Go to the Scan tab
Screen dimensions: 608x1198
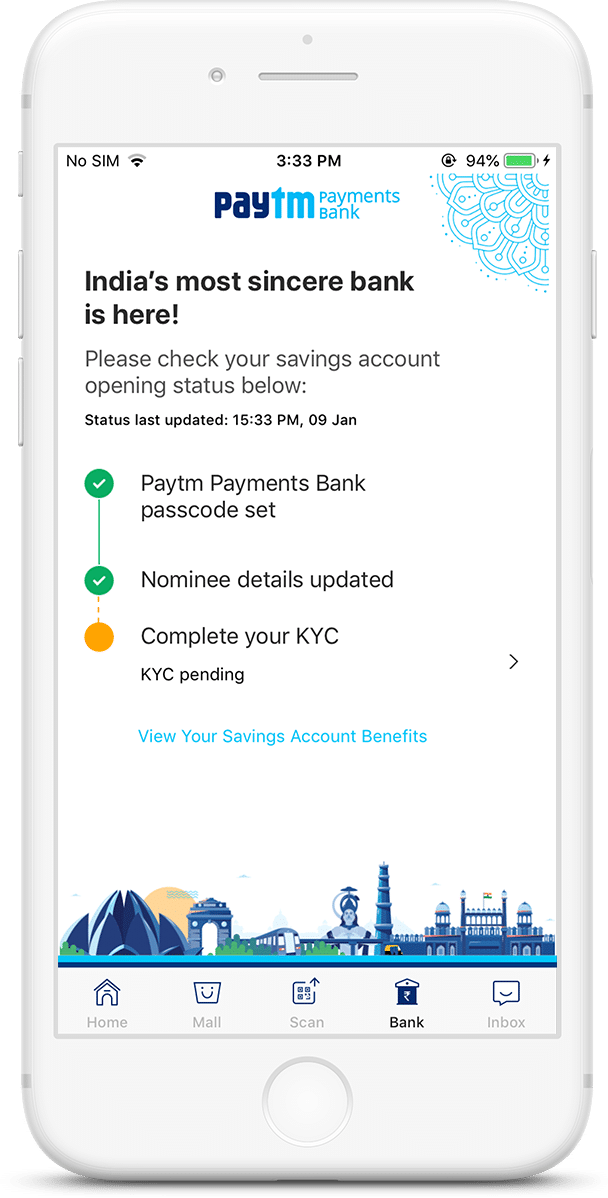(306, 1002)
